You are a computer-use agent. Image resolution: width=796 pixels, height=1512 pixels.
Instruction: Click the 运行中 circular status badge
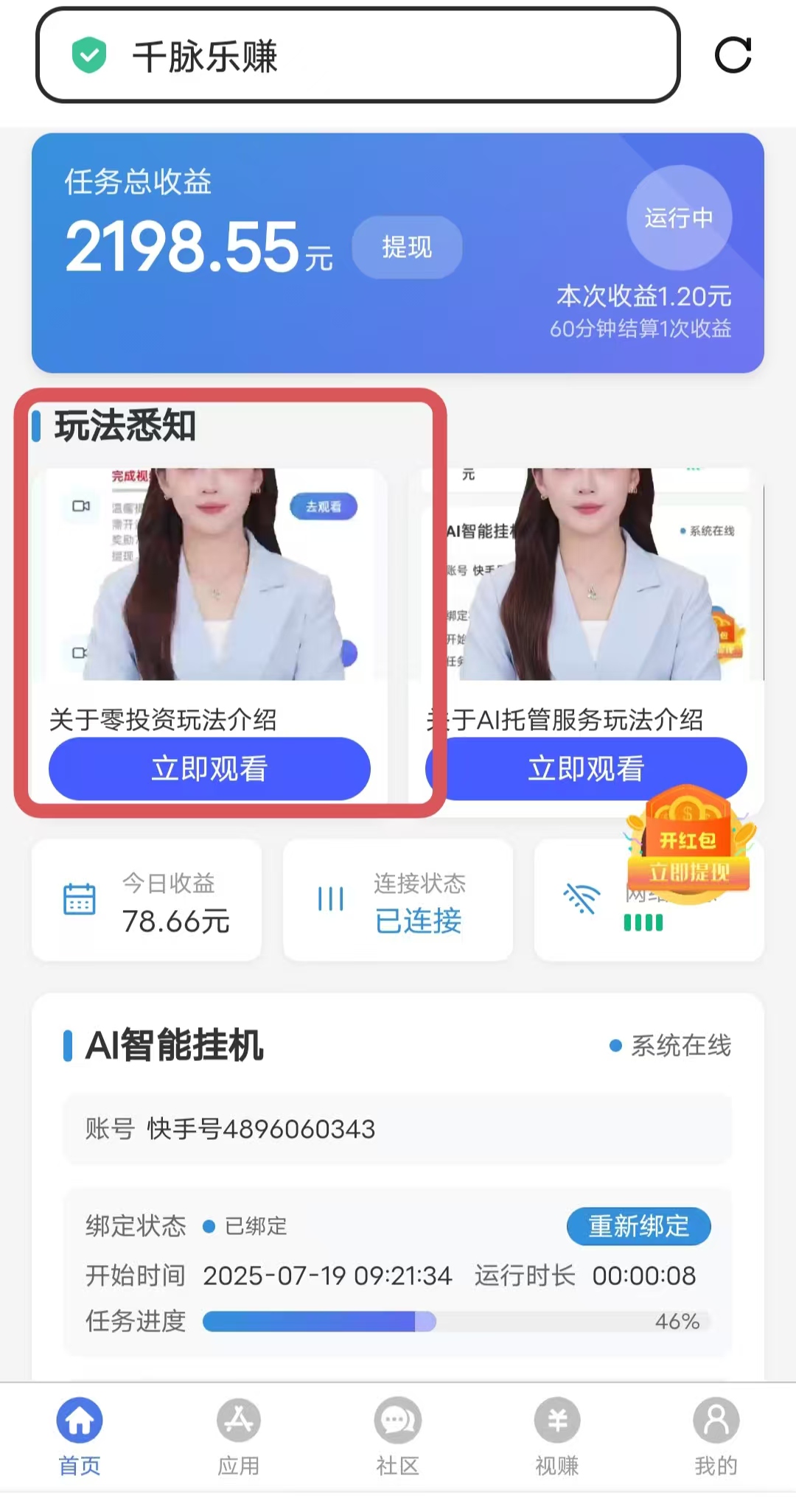680,218
